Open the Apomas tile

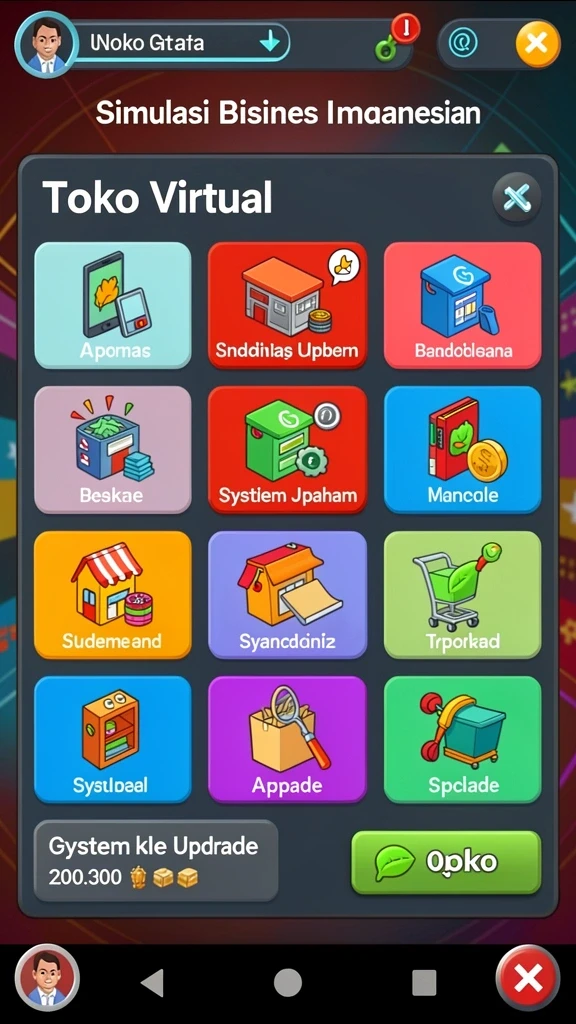click(x=112, y=306)
